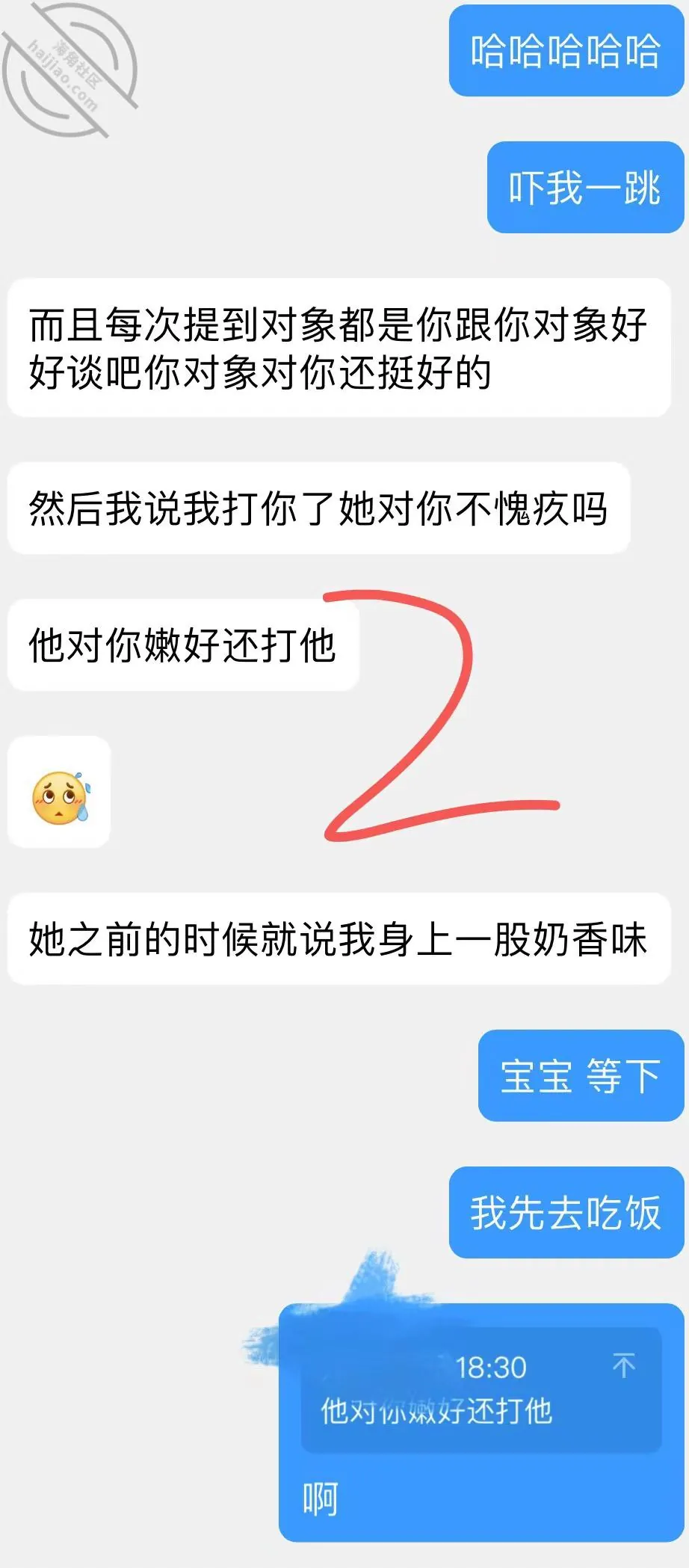
Task: Jump to quoted message via up arrow
Action: point(624,1365)
